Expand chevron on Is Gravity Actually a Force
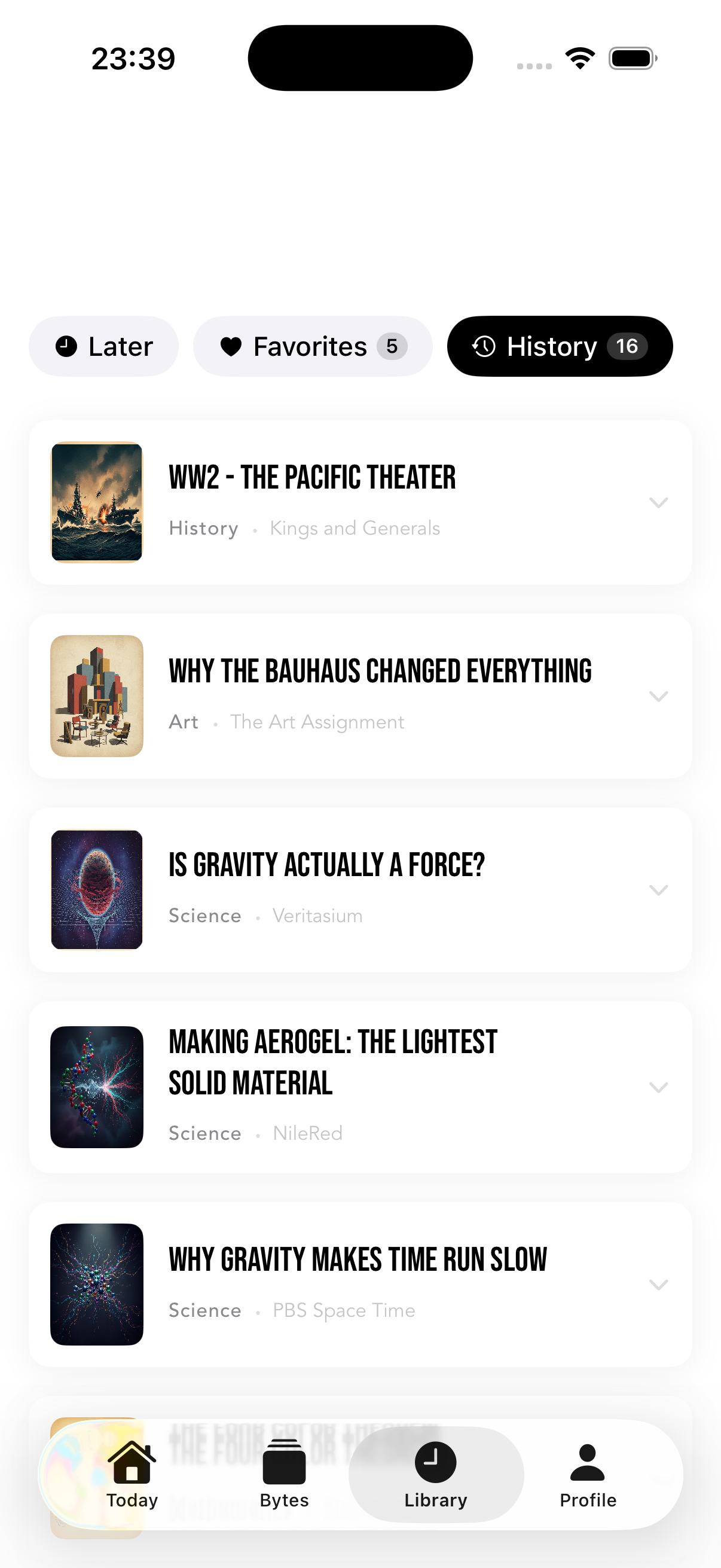 (658, 889)
